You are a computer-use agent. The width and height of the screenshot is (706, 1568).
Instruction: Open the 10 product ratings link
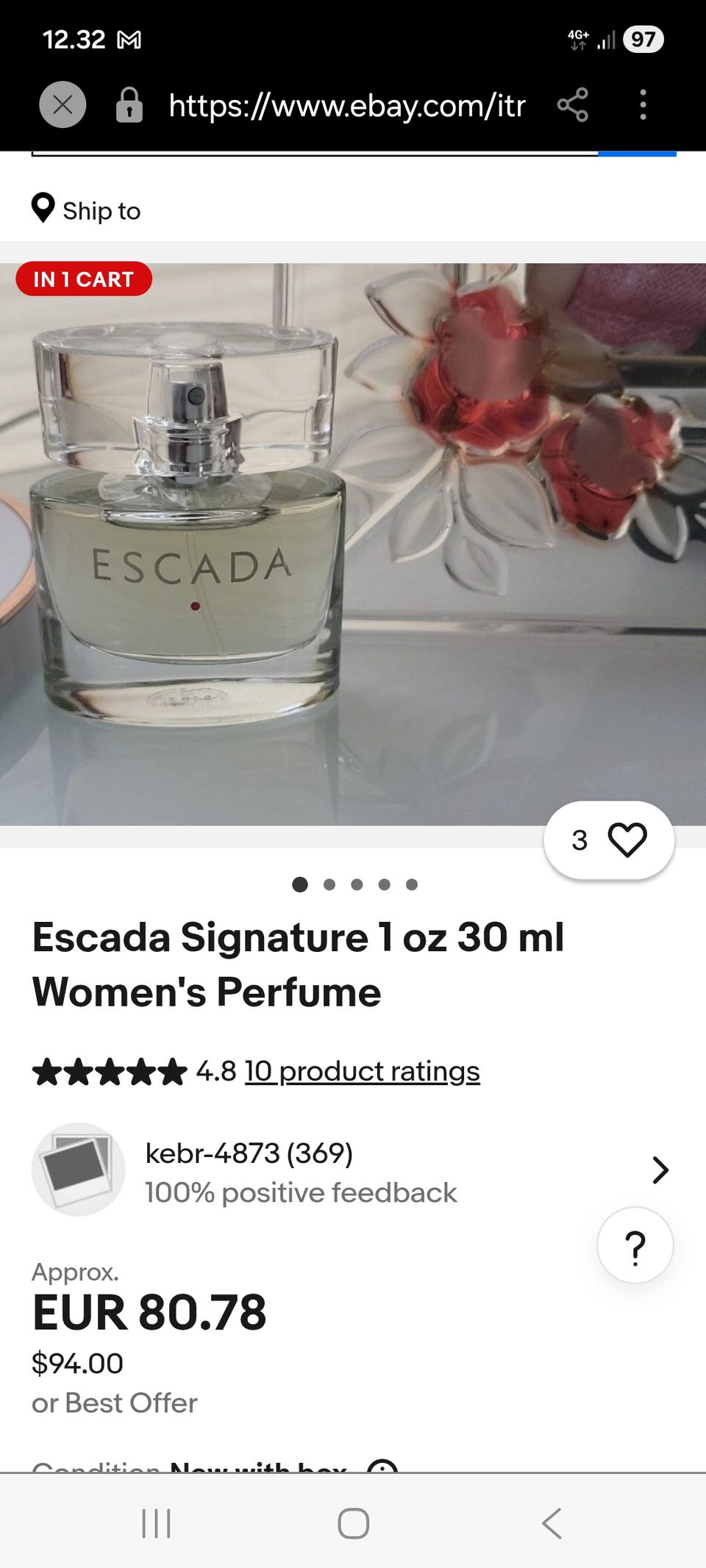(x=362, y=1071)
